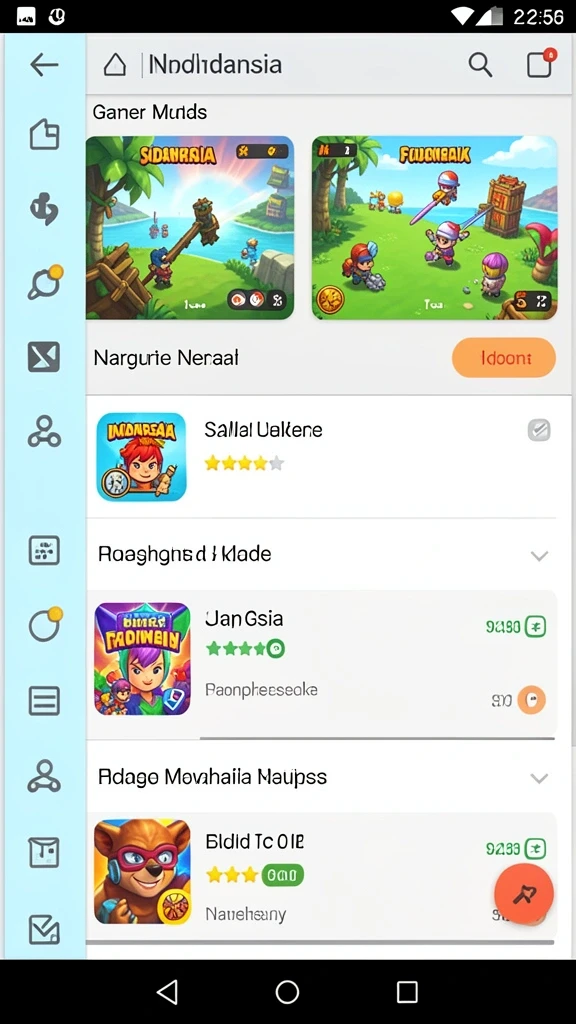The image size is (576, 1024).
Task: Tap the back arrow in the sidebar
Action: [x=44, y=65]
